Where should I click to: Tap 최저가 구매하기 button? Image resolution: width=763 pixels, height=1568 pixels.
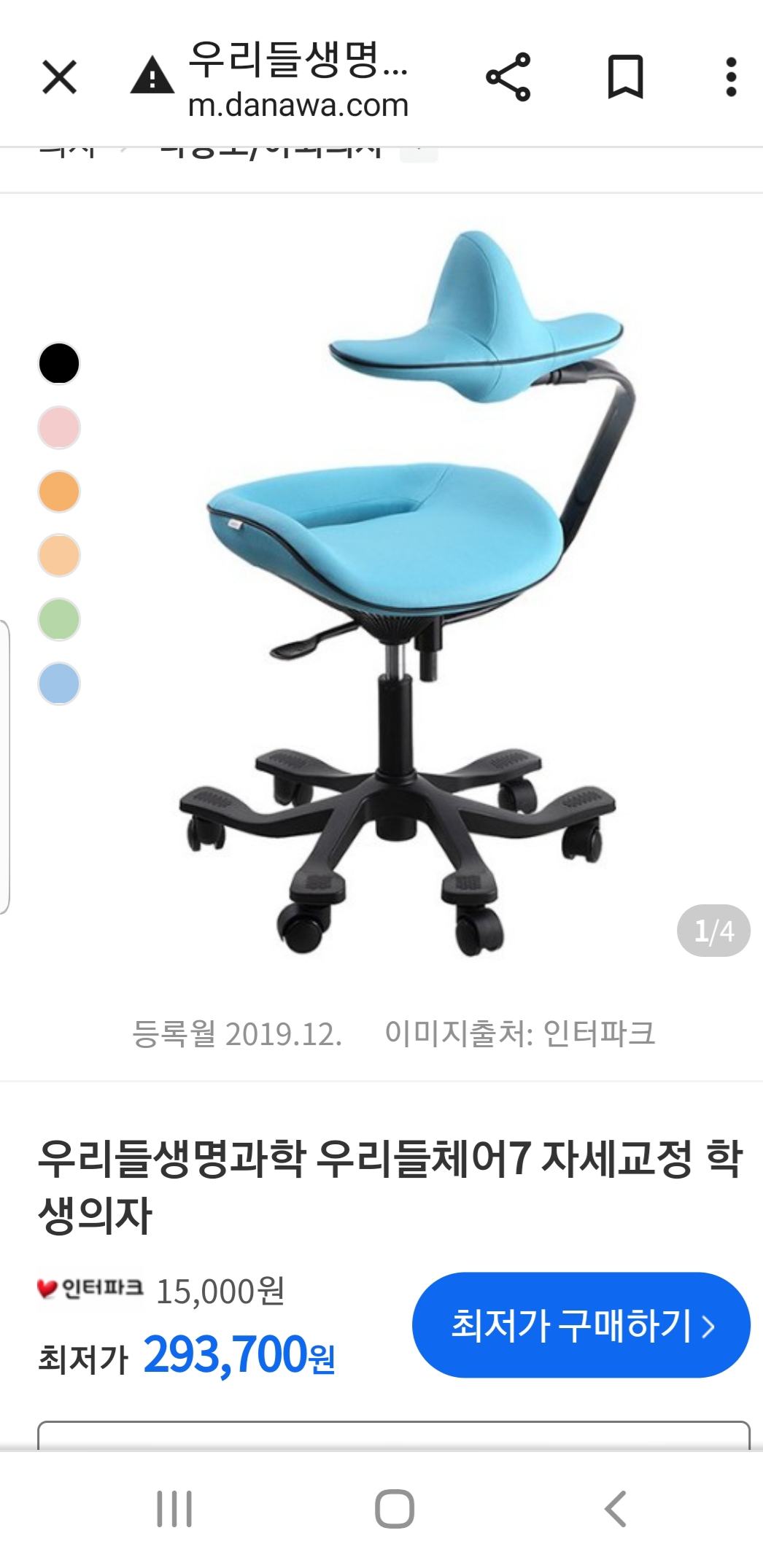coord(581,1325)
